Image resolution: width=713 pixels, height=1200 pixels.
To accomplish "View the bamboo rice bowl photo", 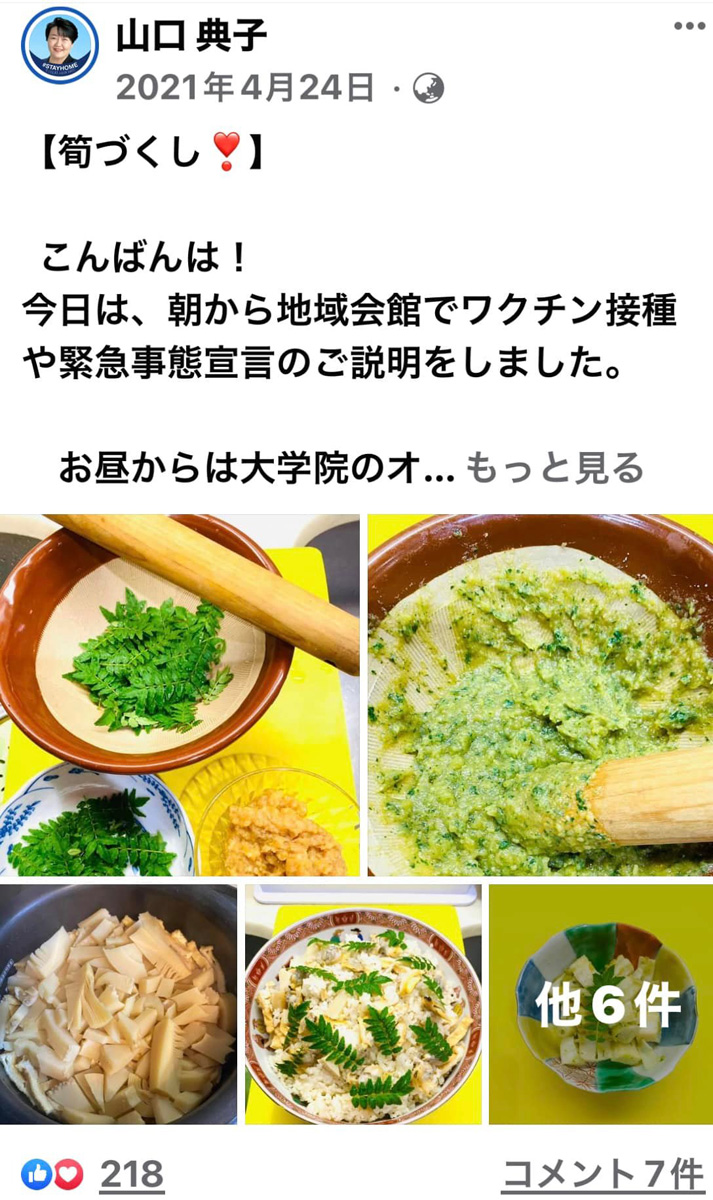I will point(363,1004).
